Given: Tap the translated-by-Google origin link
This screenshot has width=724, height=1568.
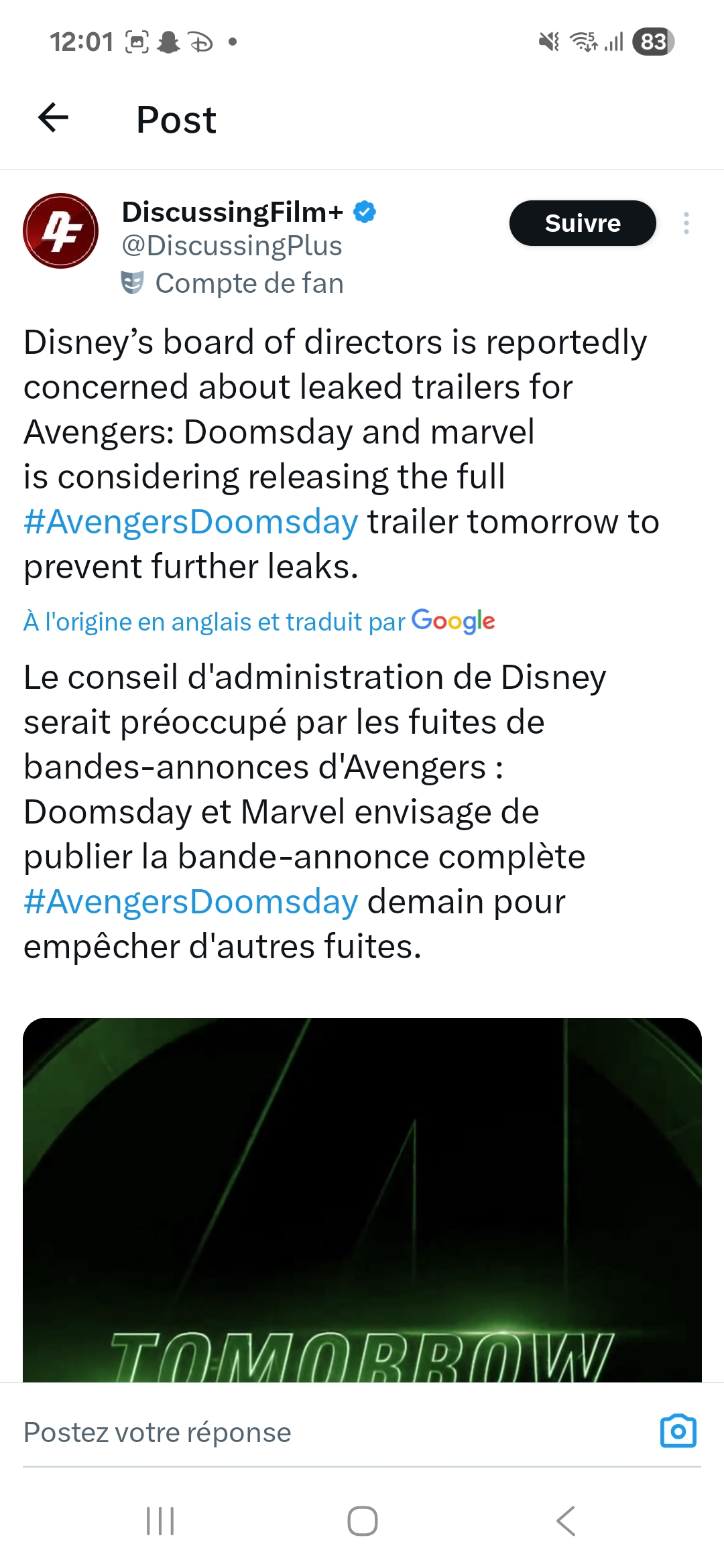Looking at the screenshot, I should tap(259, 622).
